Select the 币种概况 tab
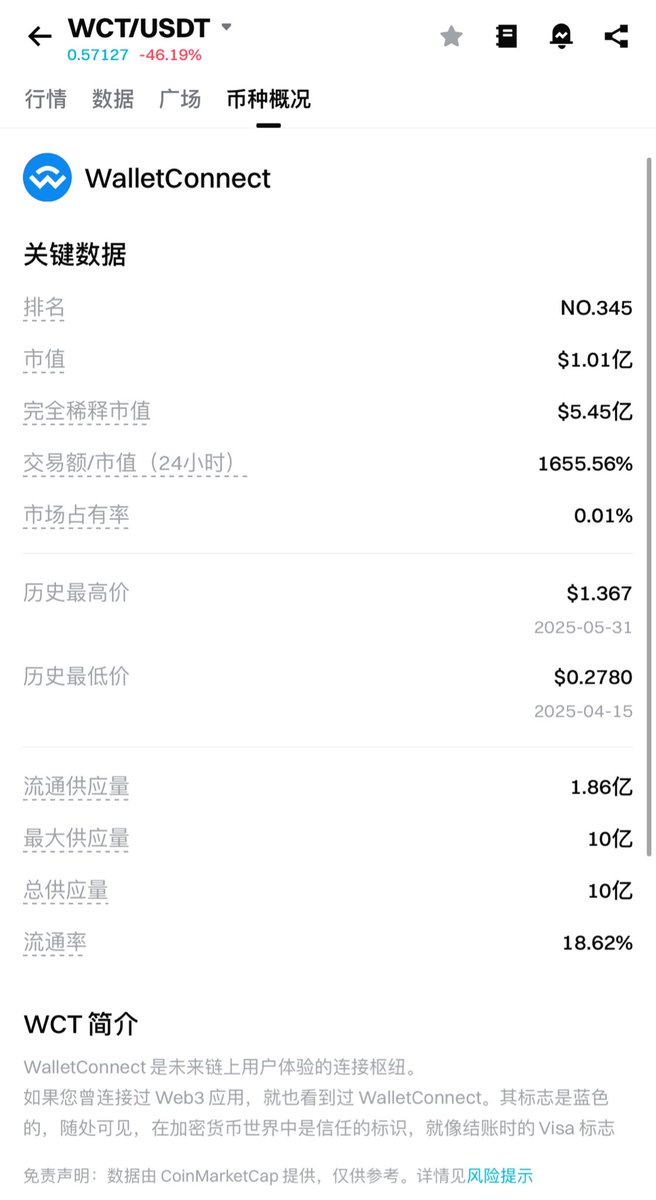 pyautogui.click(x=268, y=99)
